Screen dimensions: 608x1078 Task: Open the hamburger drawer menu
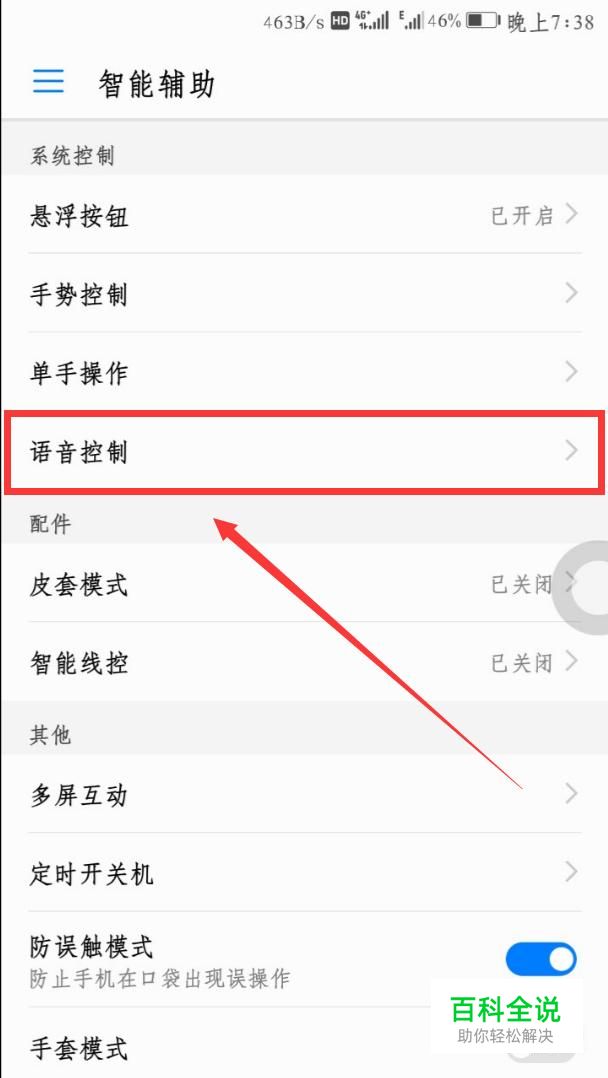[x=48, y=82]
